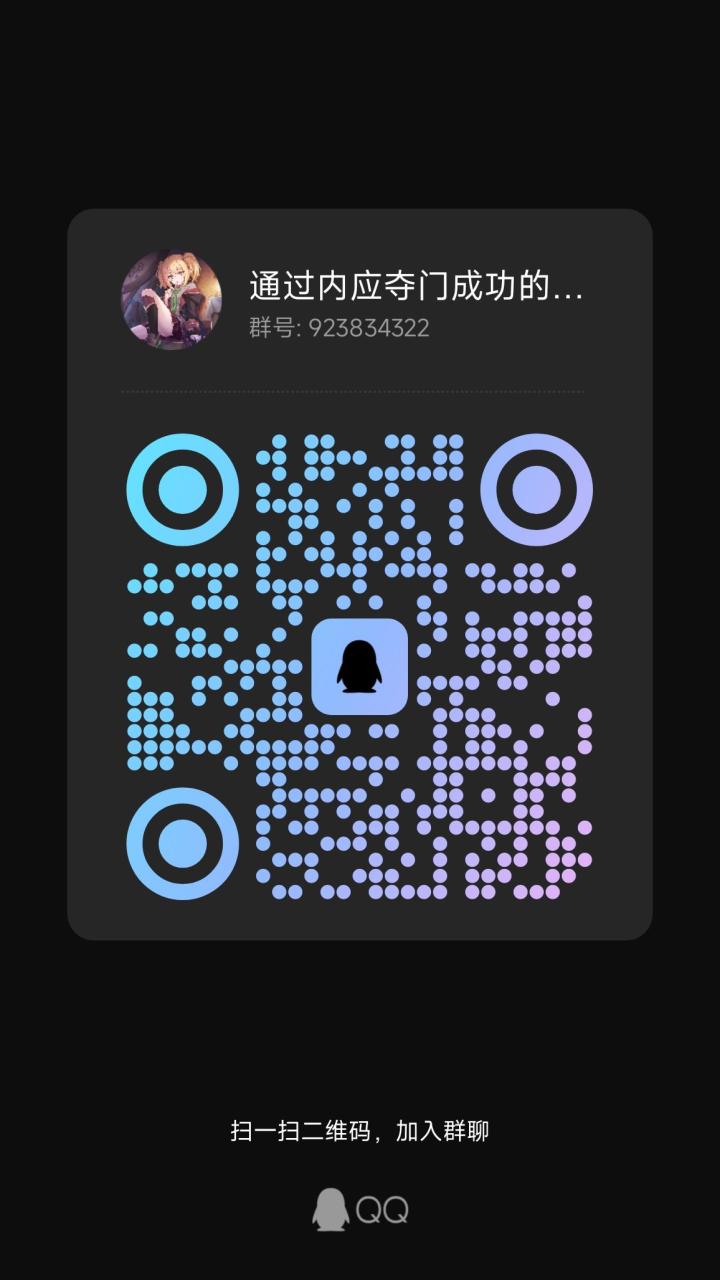Click the blue QQ penguin silhouette badge
The width and height of the screenshot is (720, 1280).
coord(361,667)
